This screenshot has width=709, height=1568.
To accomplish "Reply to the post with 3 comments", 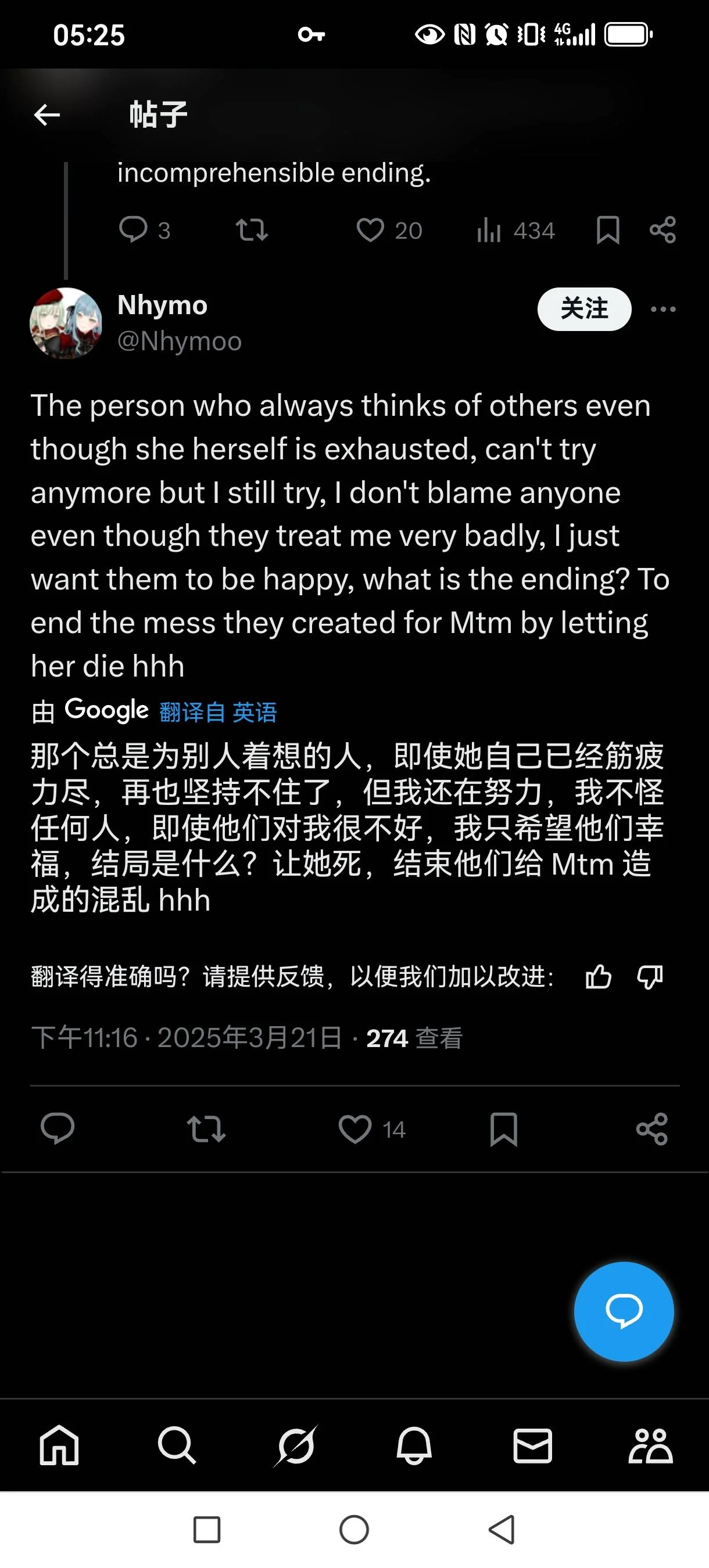I will (x=133, y=230).
